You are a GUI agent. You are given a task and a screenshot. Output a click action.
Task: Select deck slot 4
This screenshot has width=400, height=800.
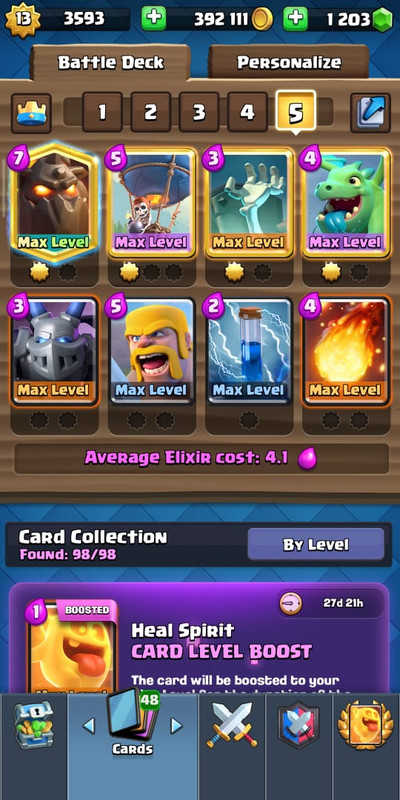247,112
